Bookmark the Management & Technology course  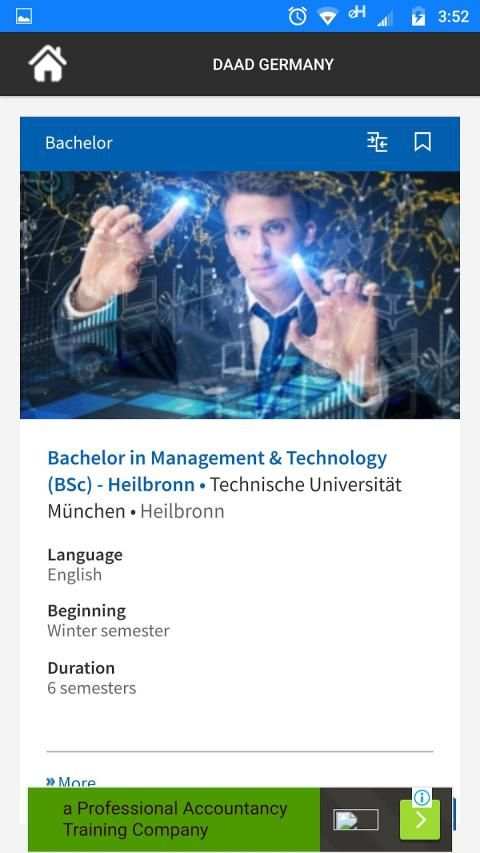coord(422,143)
